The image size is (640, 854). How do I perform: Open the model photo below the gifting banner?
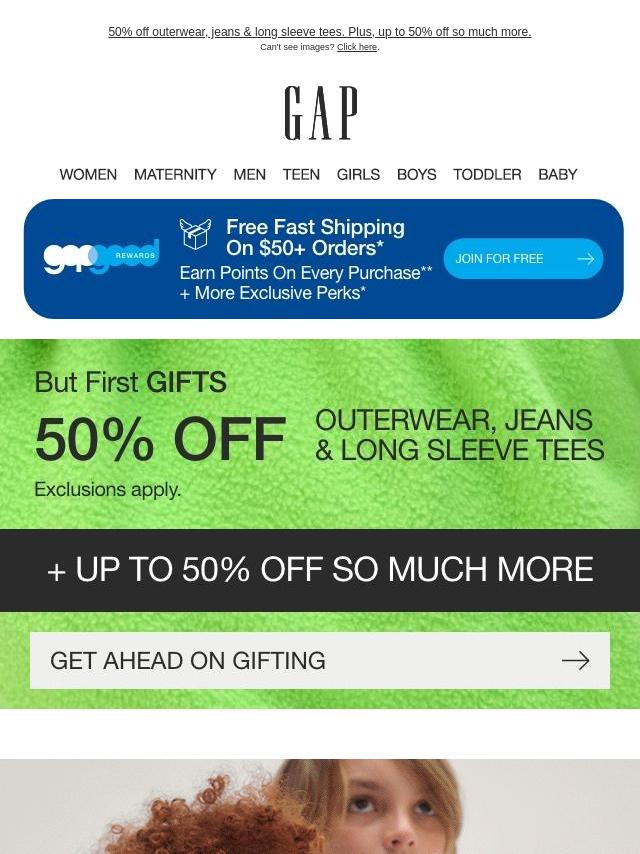[x=320, y=806]
